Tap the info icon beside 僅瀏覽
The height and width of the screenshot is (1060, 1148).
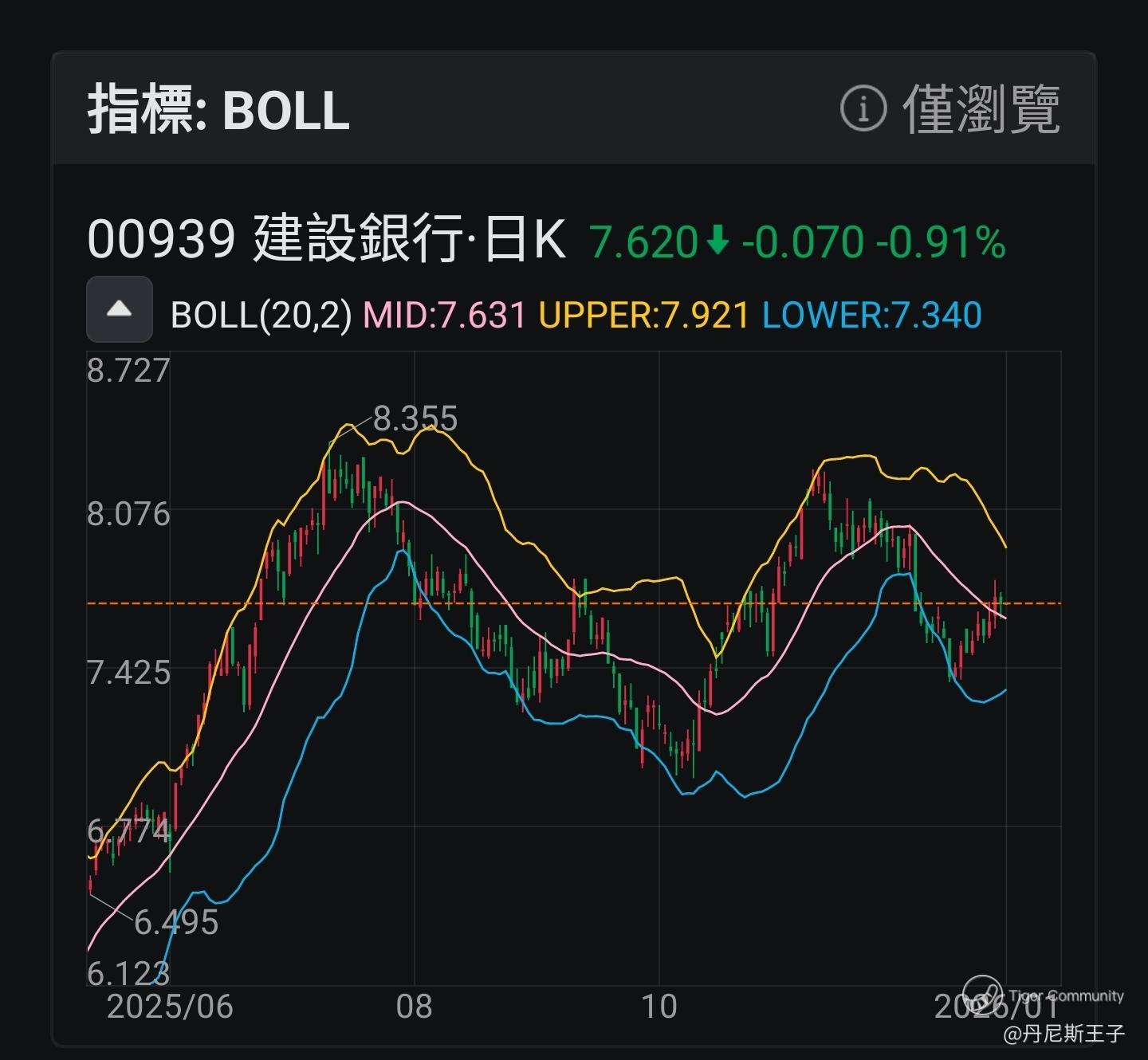(x=863, y=108)
